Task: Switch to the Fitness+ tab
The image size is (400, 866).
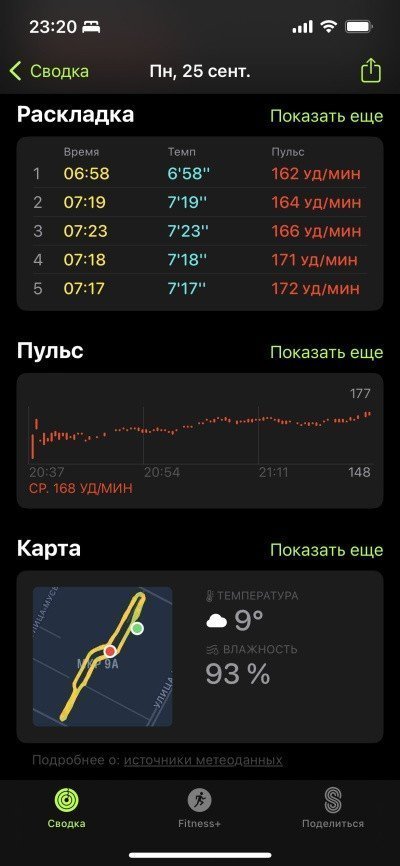Action: pyautogui.click(x=199, y=809)
